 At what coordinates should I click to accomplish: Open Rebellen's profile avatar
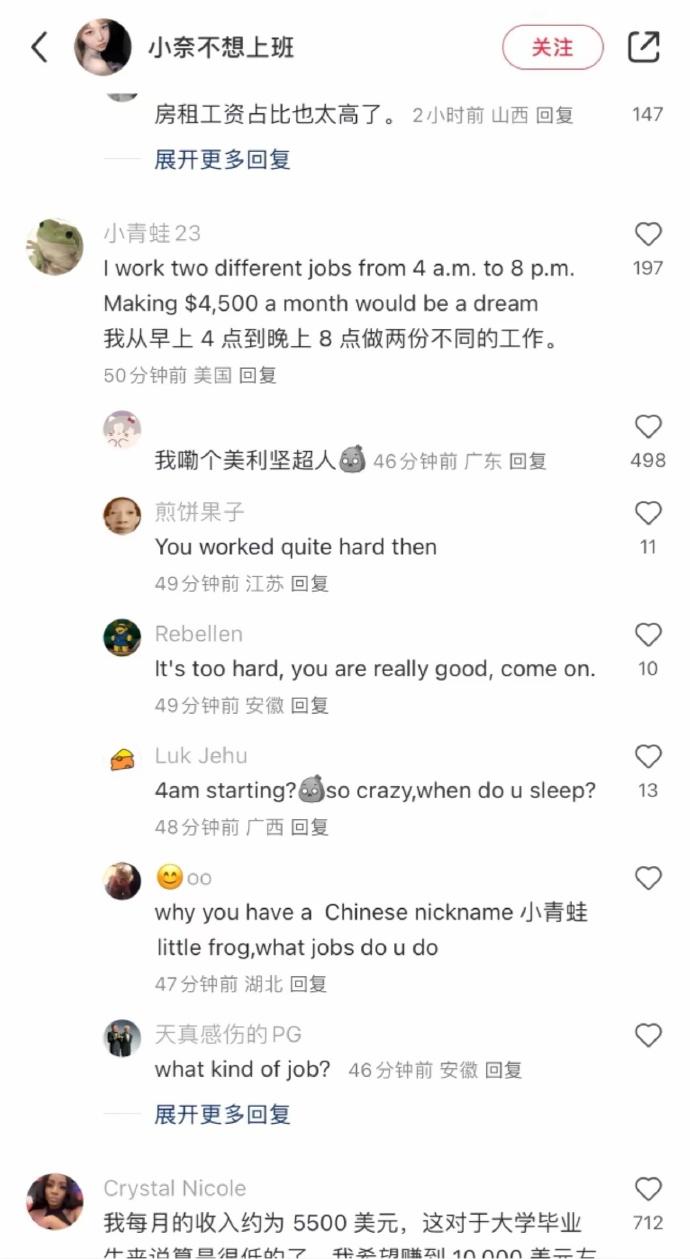(x=122, y=637)
